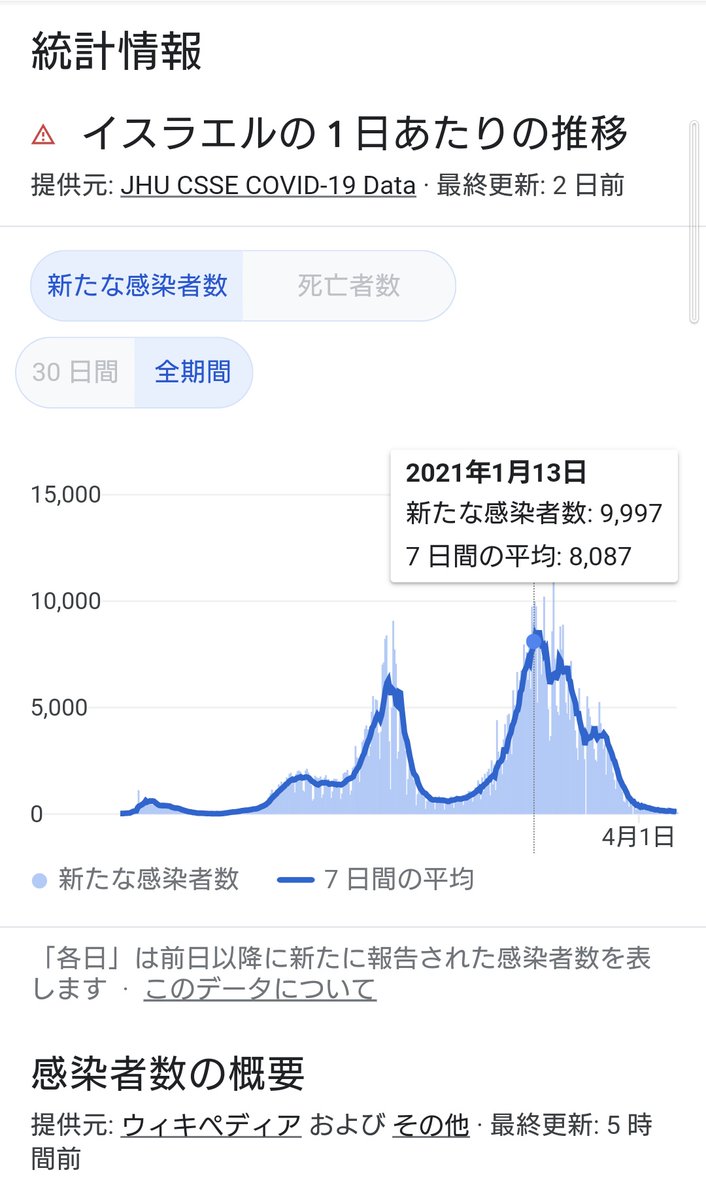
Task: Switch to 新たな感染者数 tab
Action: tap(138, 286)
